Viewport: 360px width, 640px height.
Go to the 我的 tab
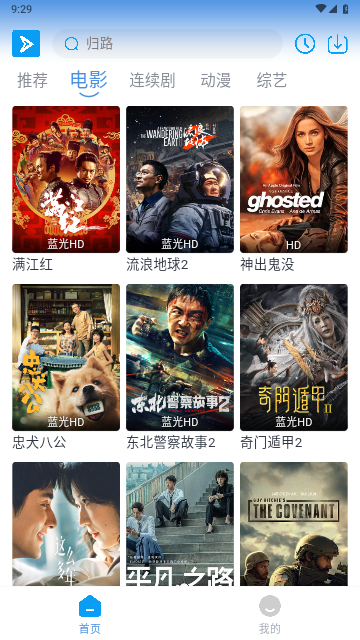(270, 615)
